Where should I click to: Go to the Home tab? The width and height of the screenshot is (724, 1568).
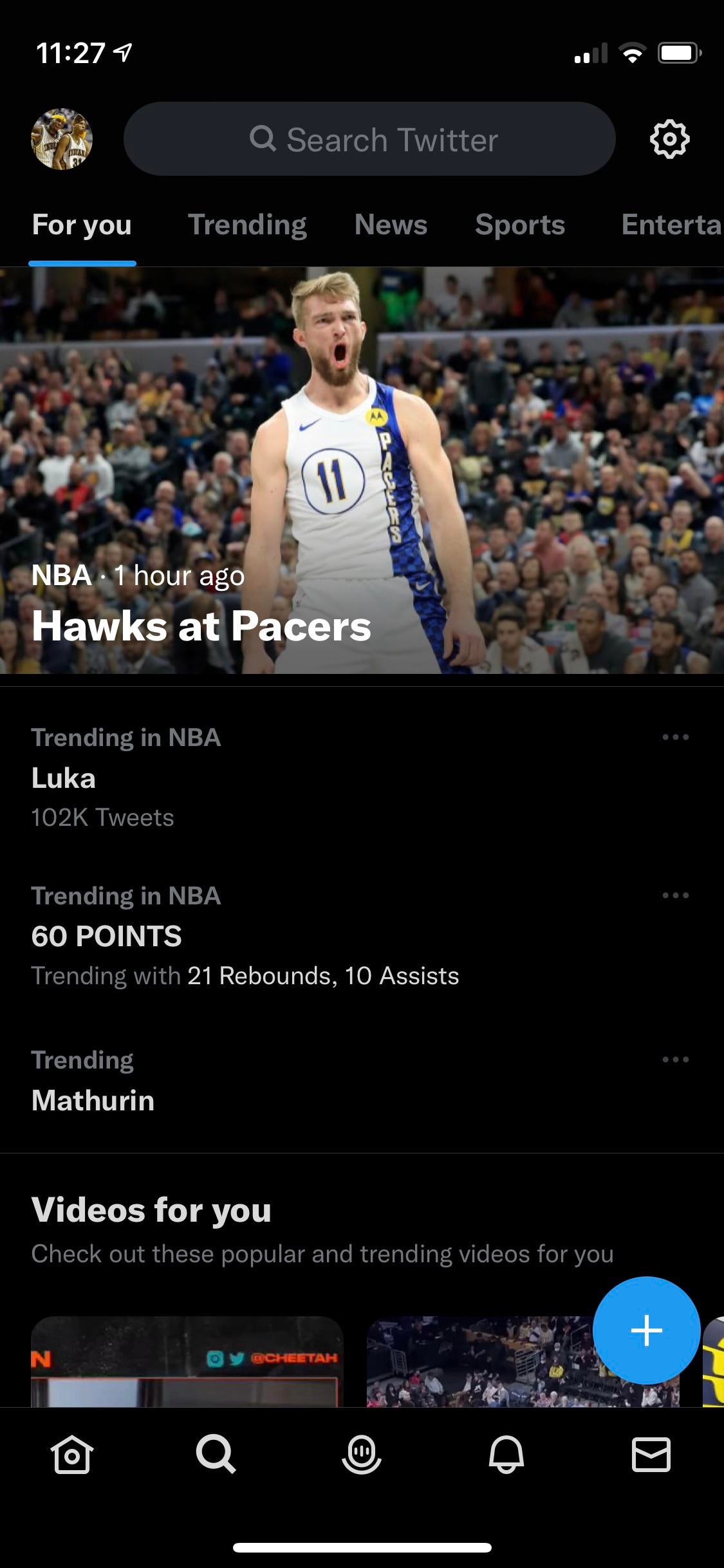[x=72, y=1455]
